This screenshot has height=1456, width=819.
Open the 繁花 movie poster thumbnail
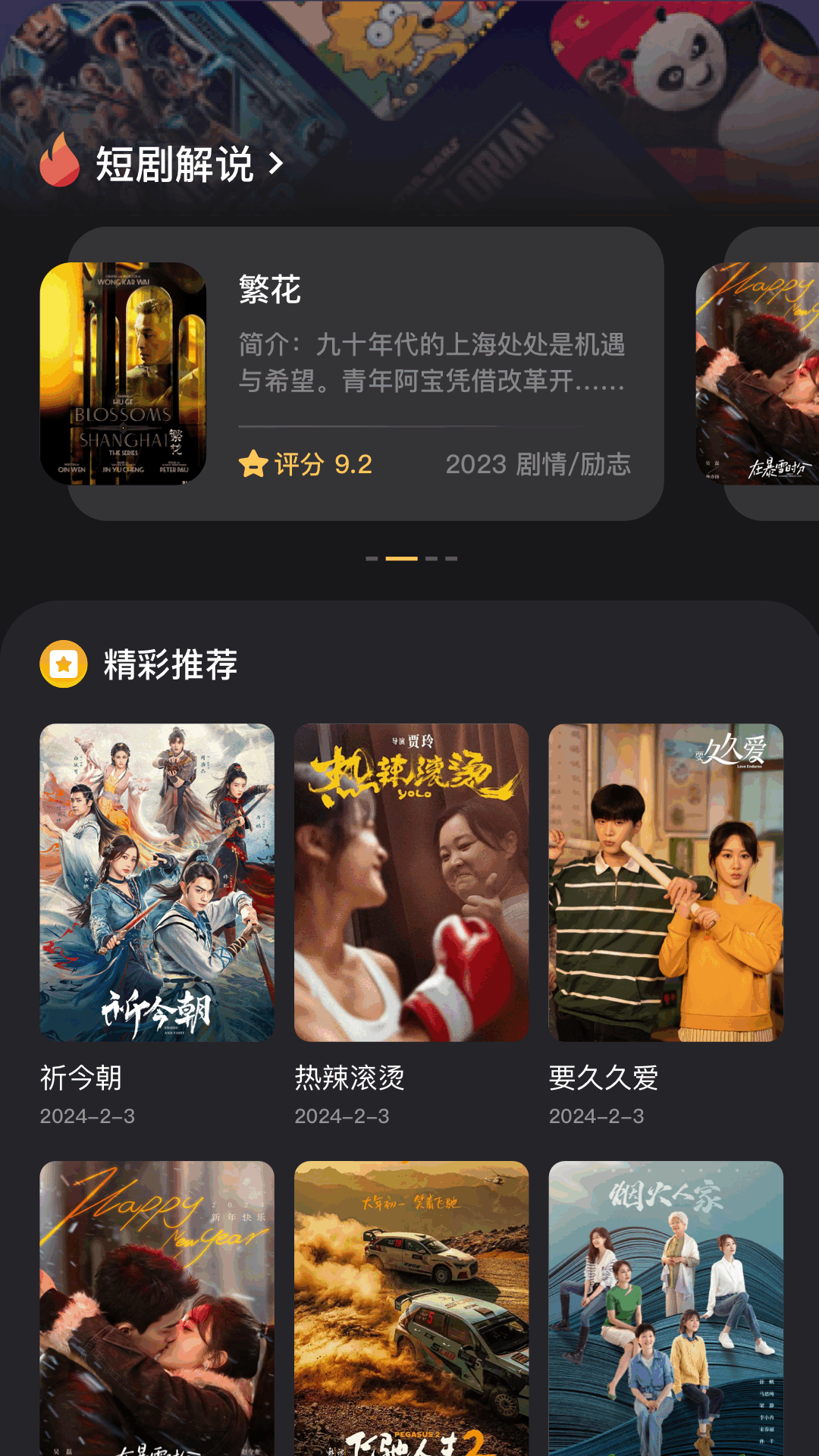(124, 376)
